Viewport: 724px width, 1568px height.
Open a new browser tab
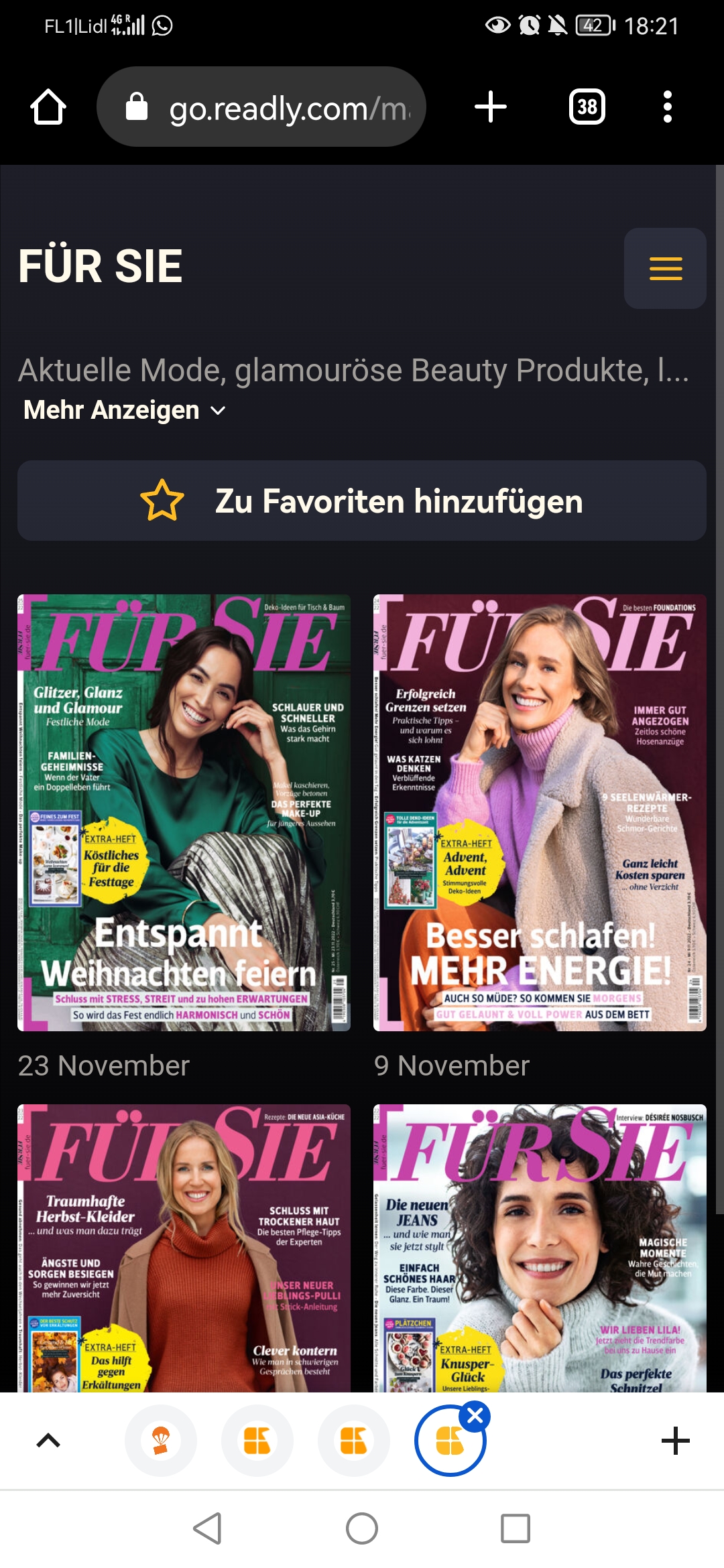490,107
